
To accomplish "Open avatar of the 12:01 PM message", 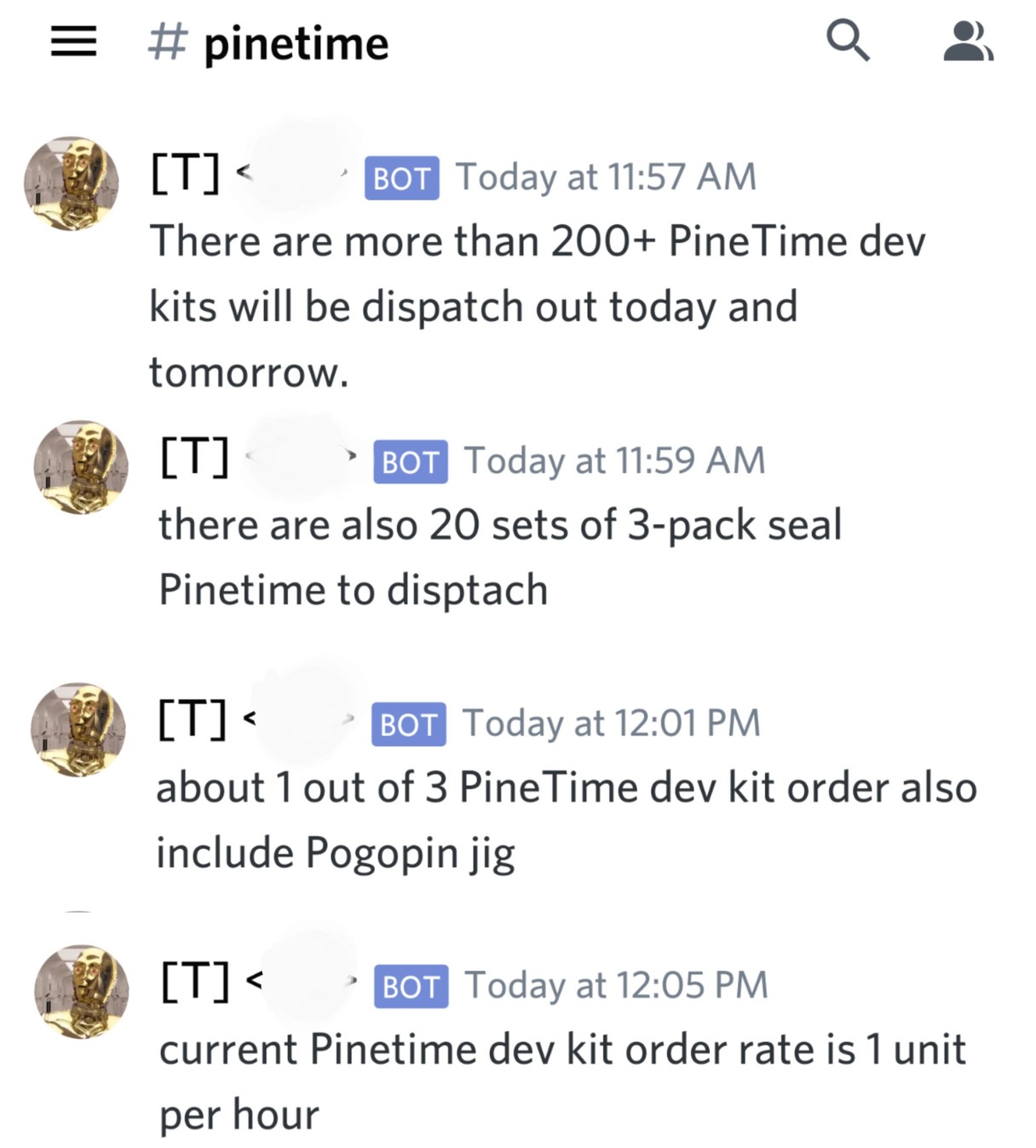I will (x=78, y=729).
